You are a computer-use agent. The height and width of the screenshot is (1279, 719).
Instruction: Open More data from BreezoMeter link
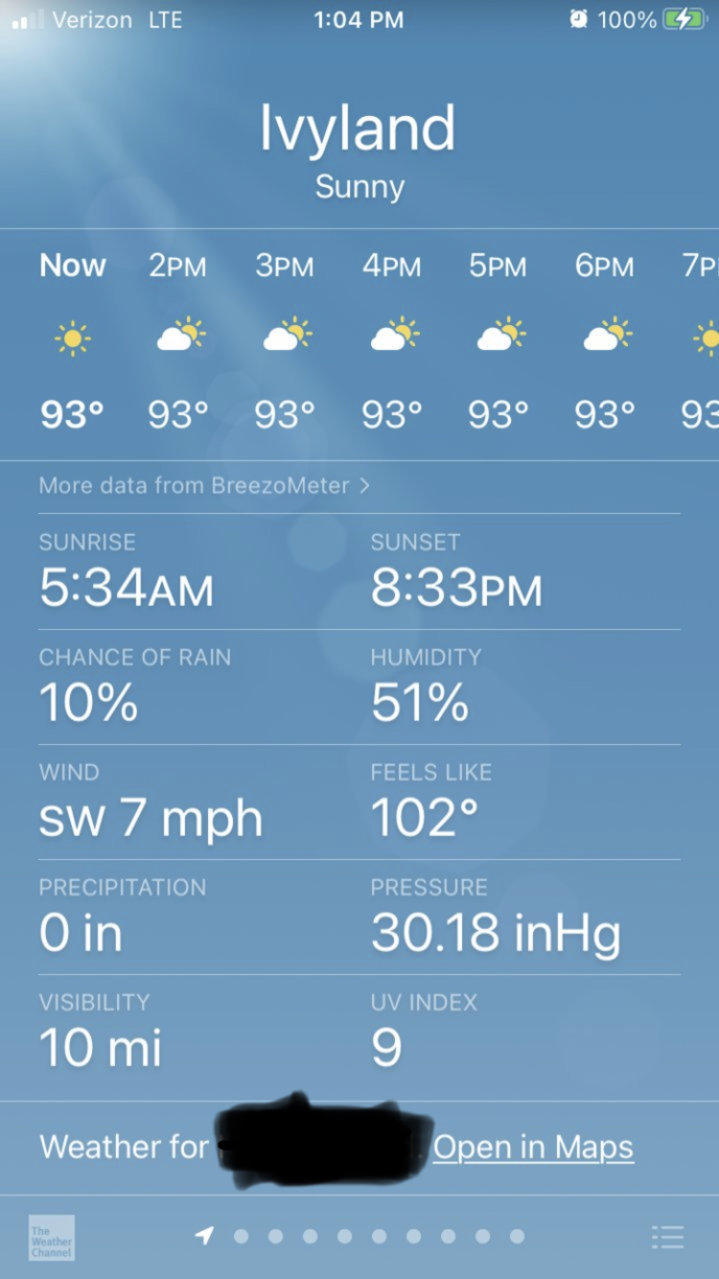tap(204, 486)
